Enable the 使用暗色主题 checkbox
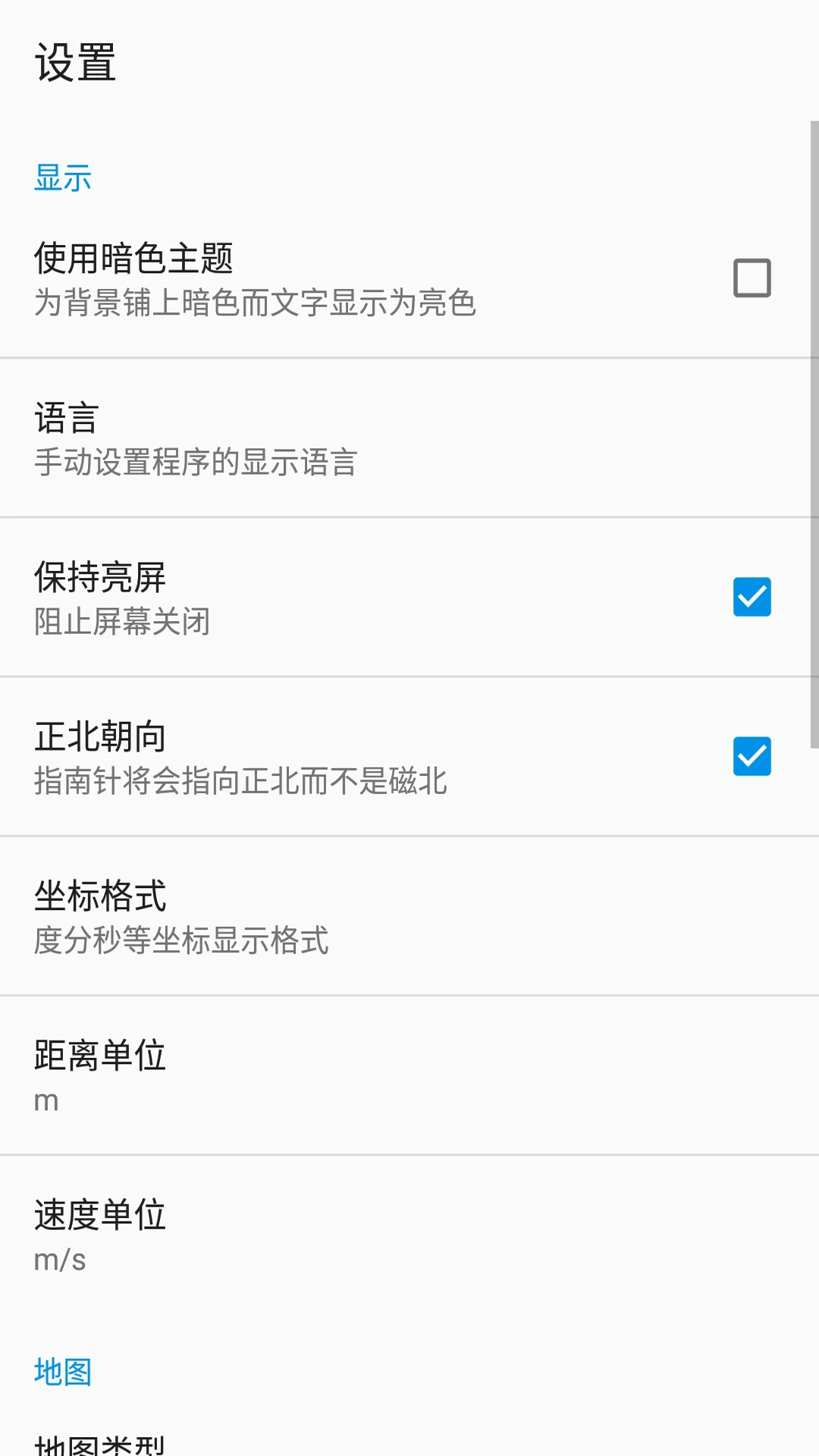The width and height of the screenshot is (819, 1456). [x=752, y=278]
